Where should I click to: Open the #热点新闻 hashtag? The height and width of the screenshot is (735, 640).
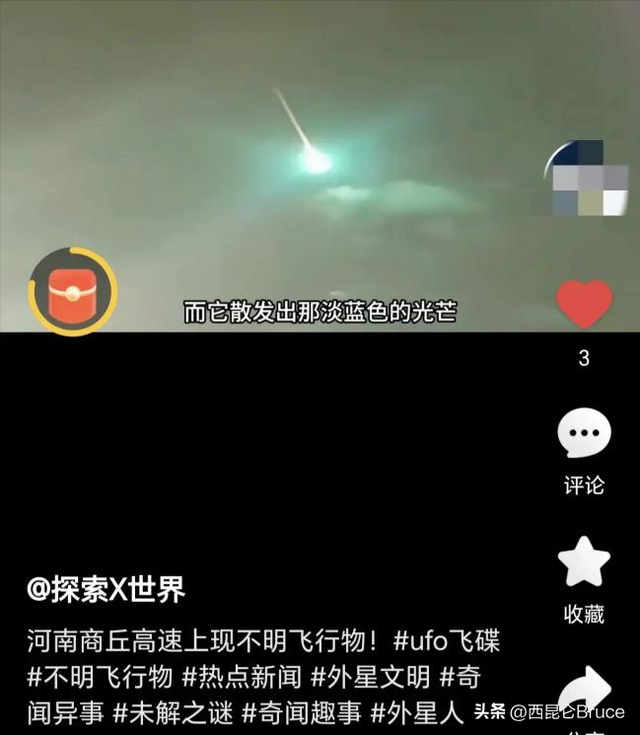coord(241,677)
